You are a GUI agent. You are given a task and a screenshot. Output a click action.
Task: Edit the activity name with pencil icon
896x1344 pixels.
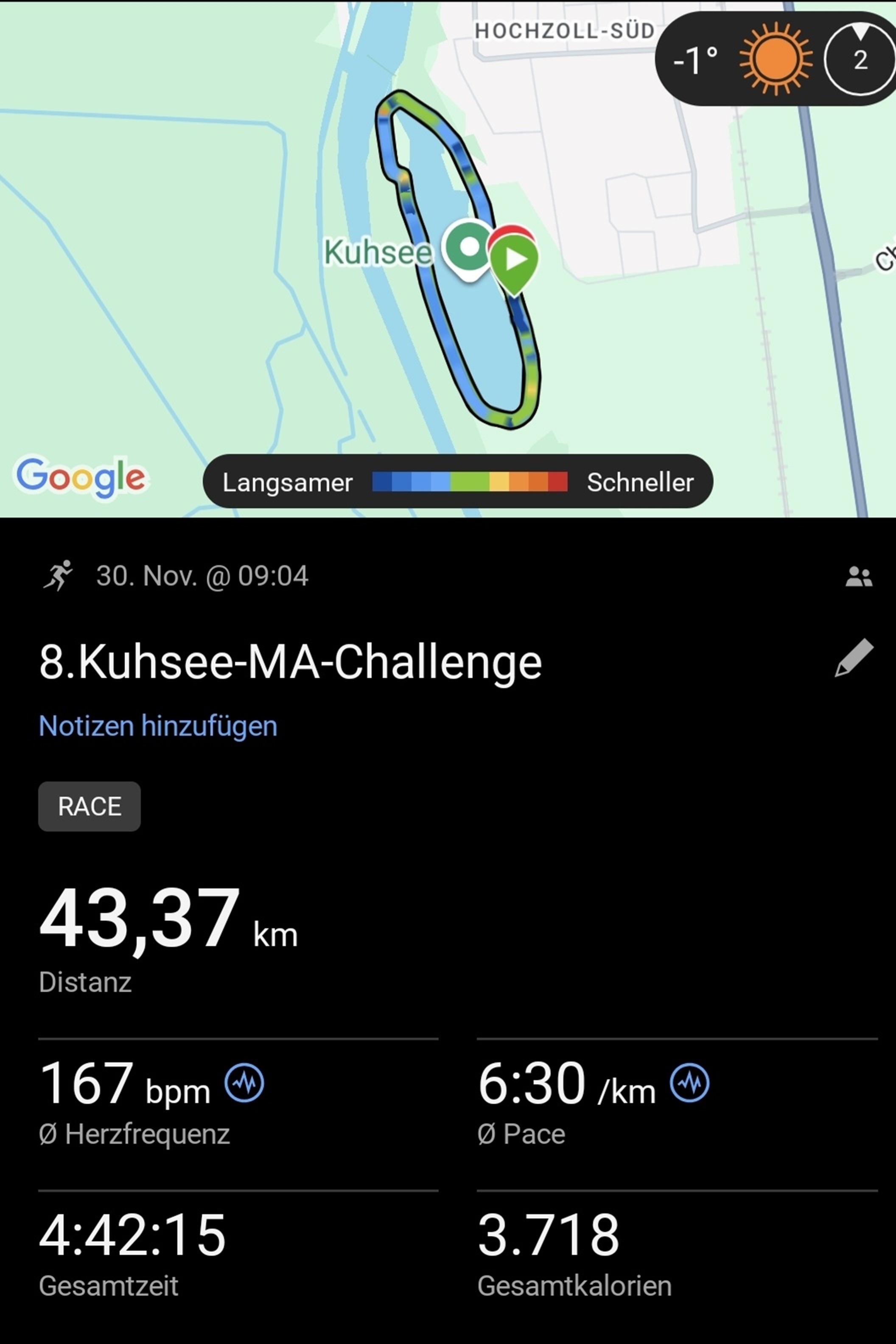tap(854, 658)
